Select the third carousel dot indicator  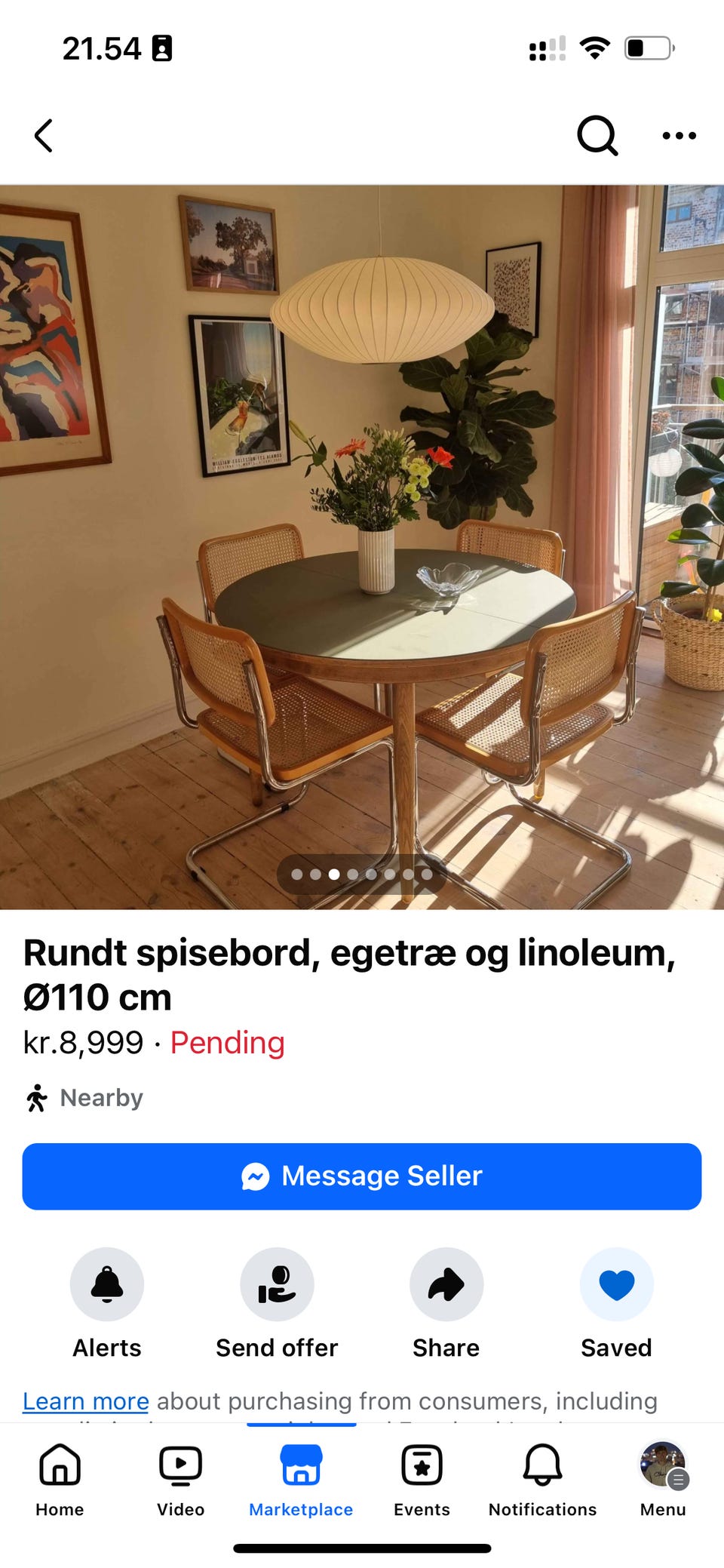333,874
